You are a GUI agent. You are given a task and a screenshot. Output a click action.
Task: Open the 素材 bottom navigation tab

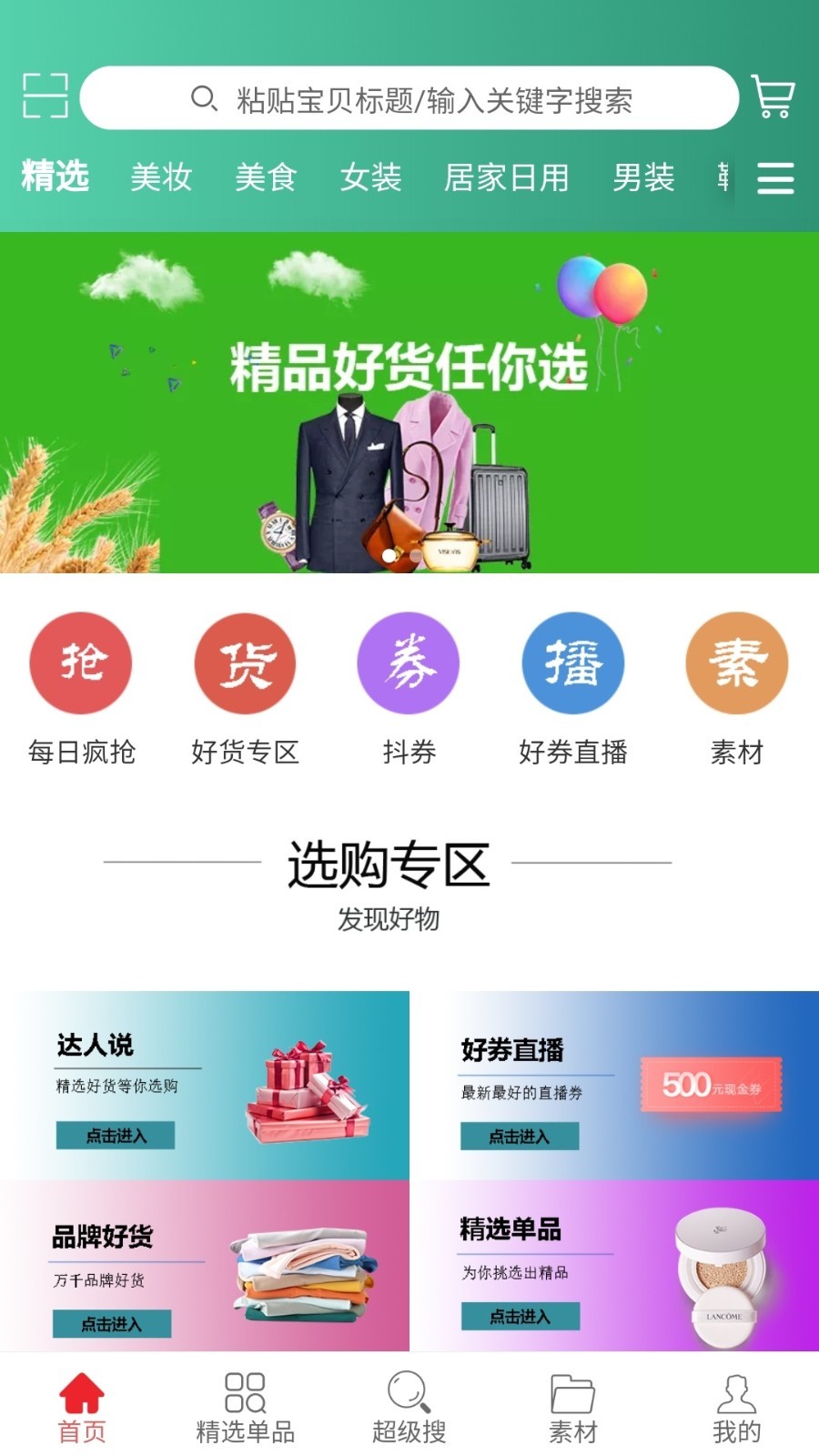[x=572, y=1407]
